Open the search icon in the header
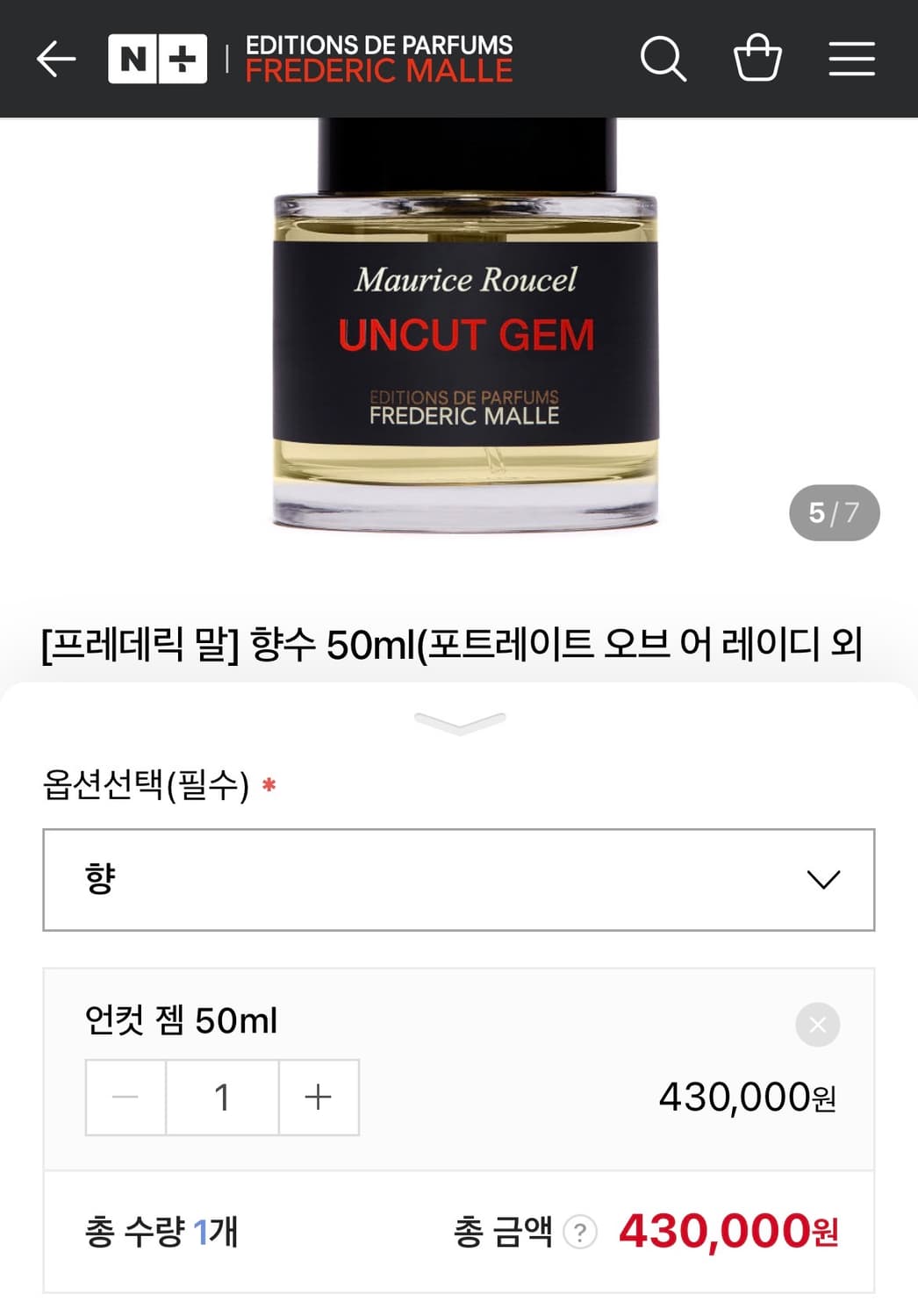The image size is (918, 1316). [x=664, y=58]
